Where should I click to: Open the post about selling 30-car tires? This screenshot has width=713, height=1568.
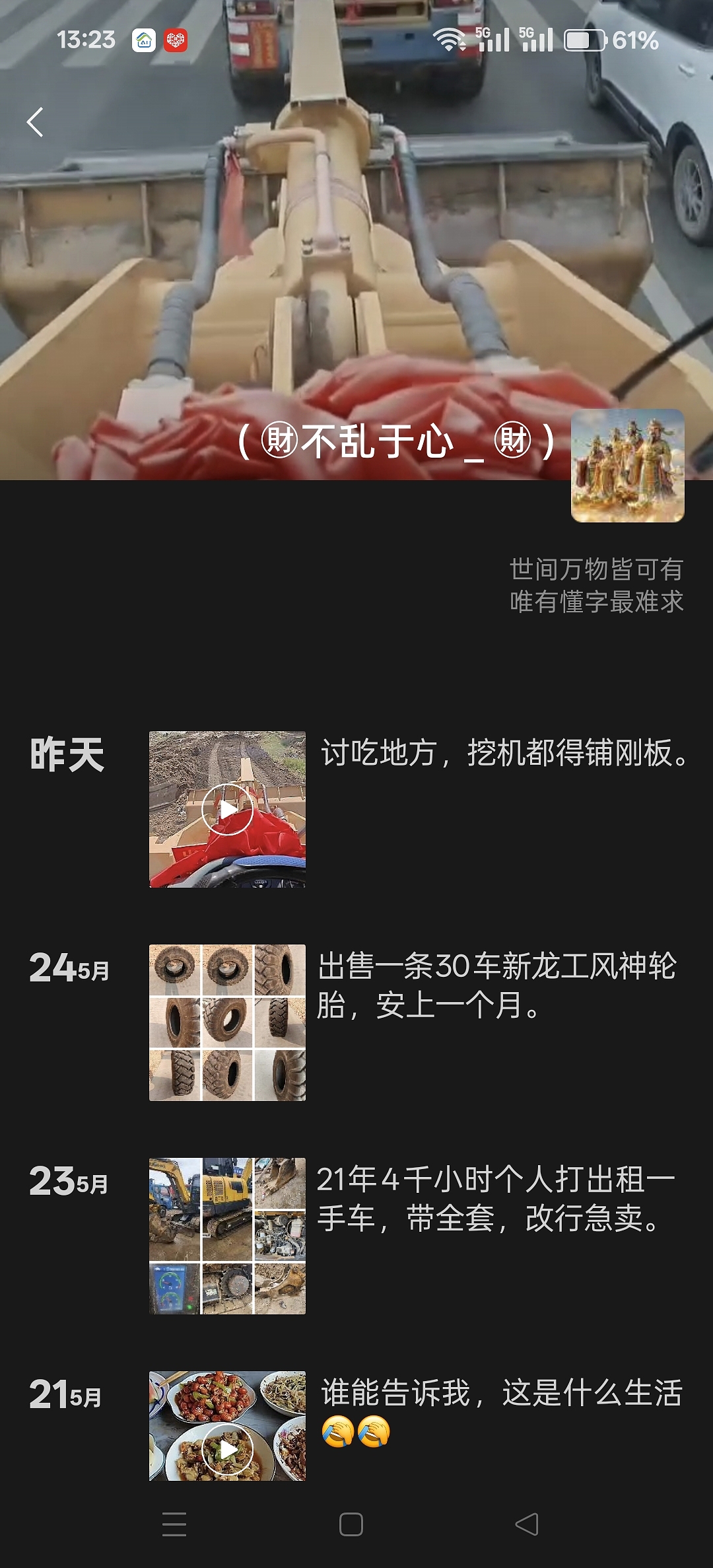pyautogui.click(x=496, y=985)
